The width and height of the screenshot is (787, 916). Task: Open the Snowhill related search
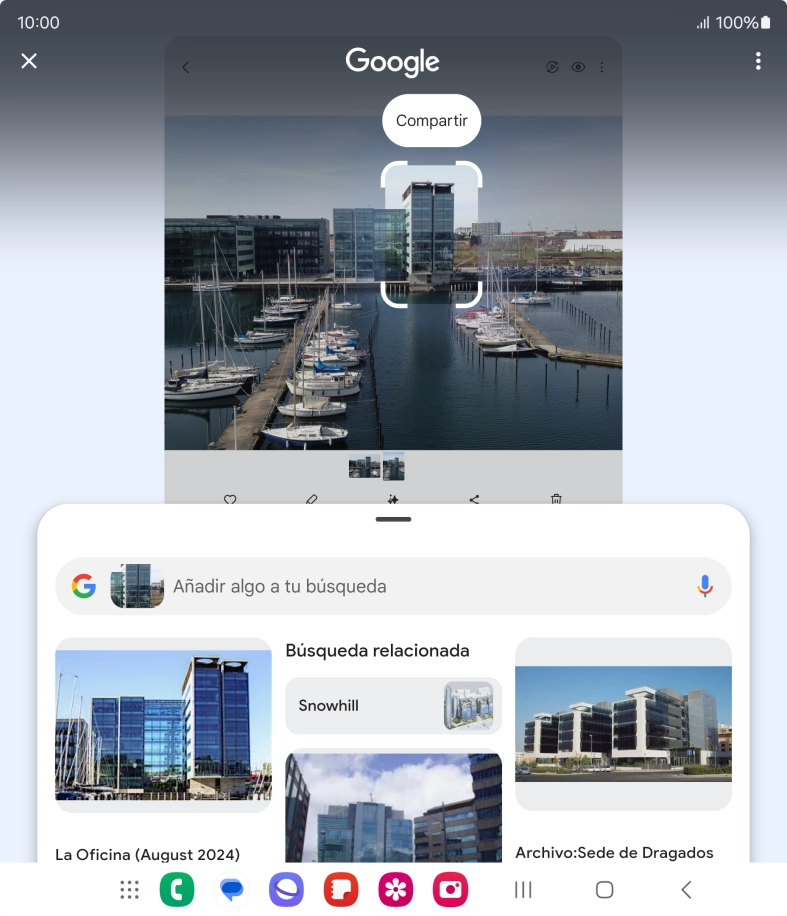click(x=393, y=706)
